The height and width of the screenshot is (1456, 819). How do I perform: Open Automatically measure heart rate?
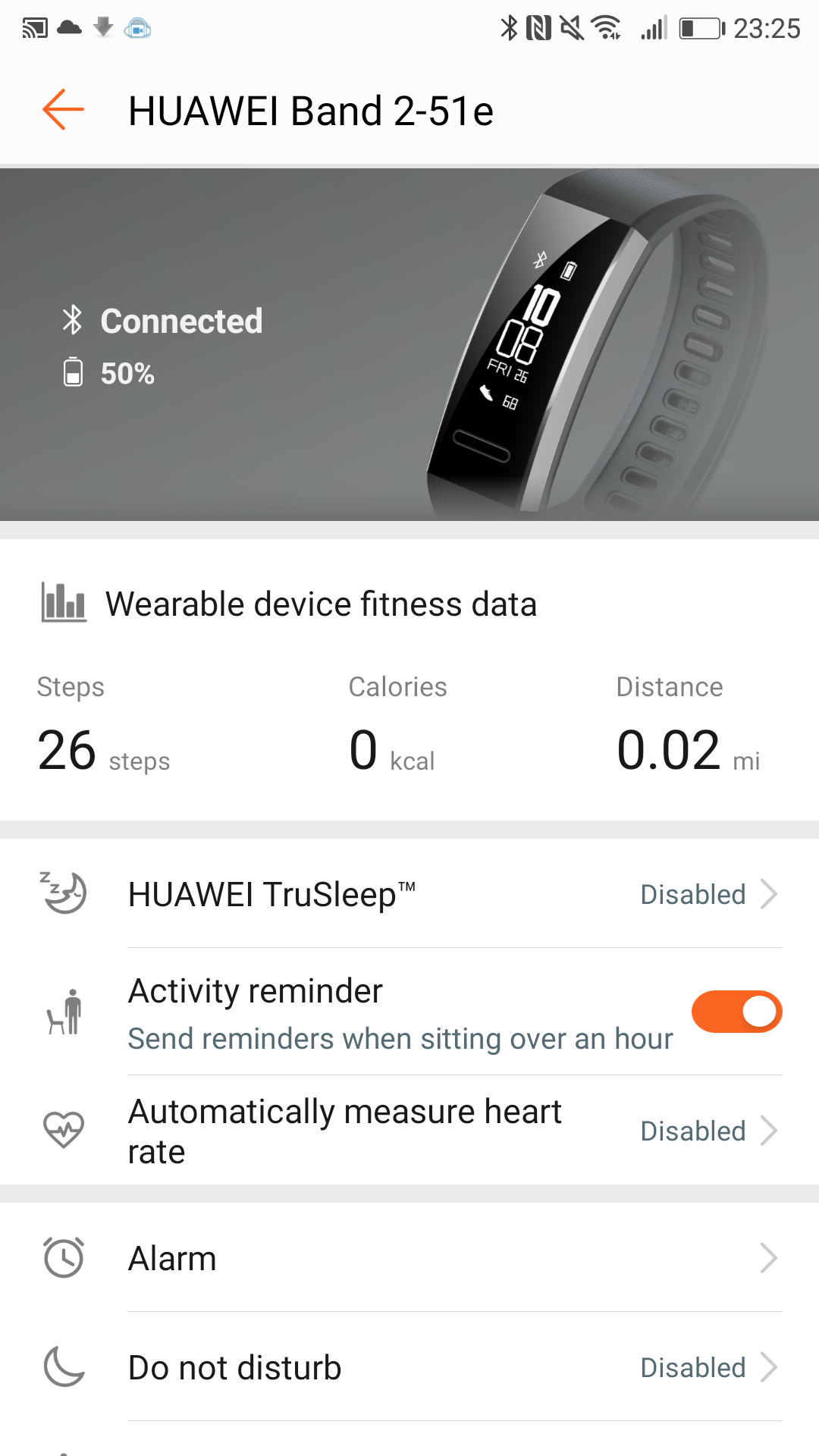[x=409, y=1130]
